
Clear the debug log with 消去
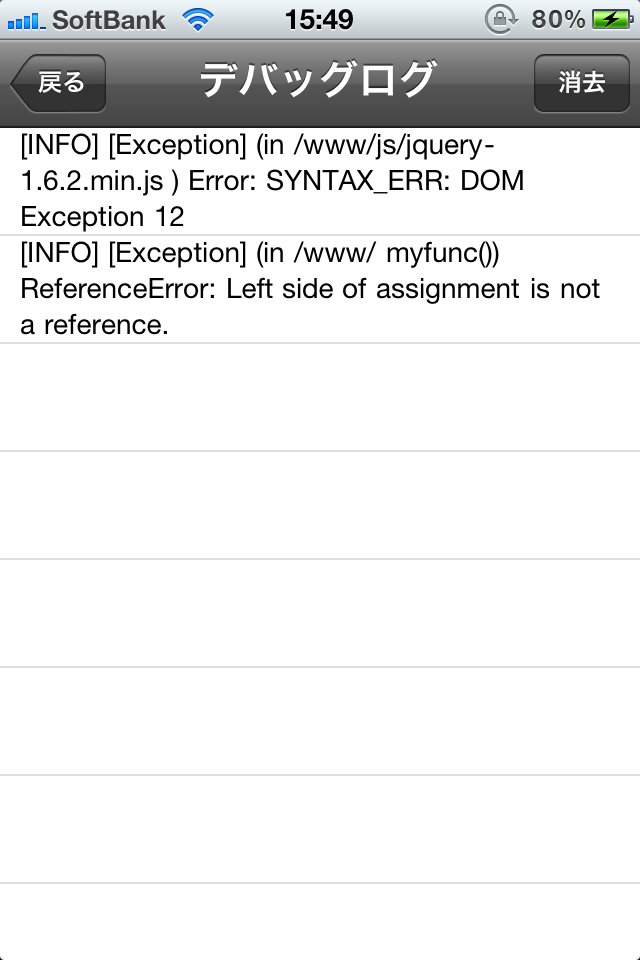(581, 83)
